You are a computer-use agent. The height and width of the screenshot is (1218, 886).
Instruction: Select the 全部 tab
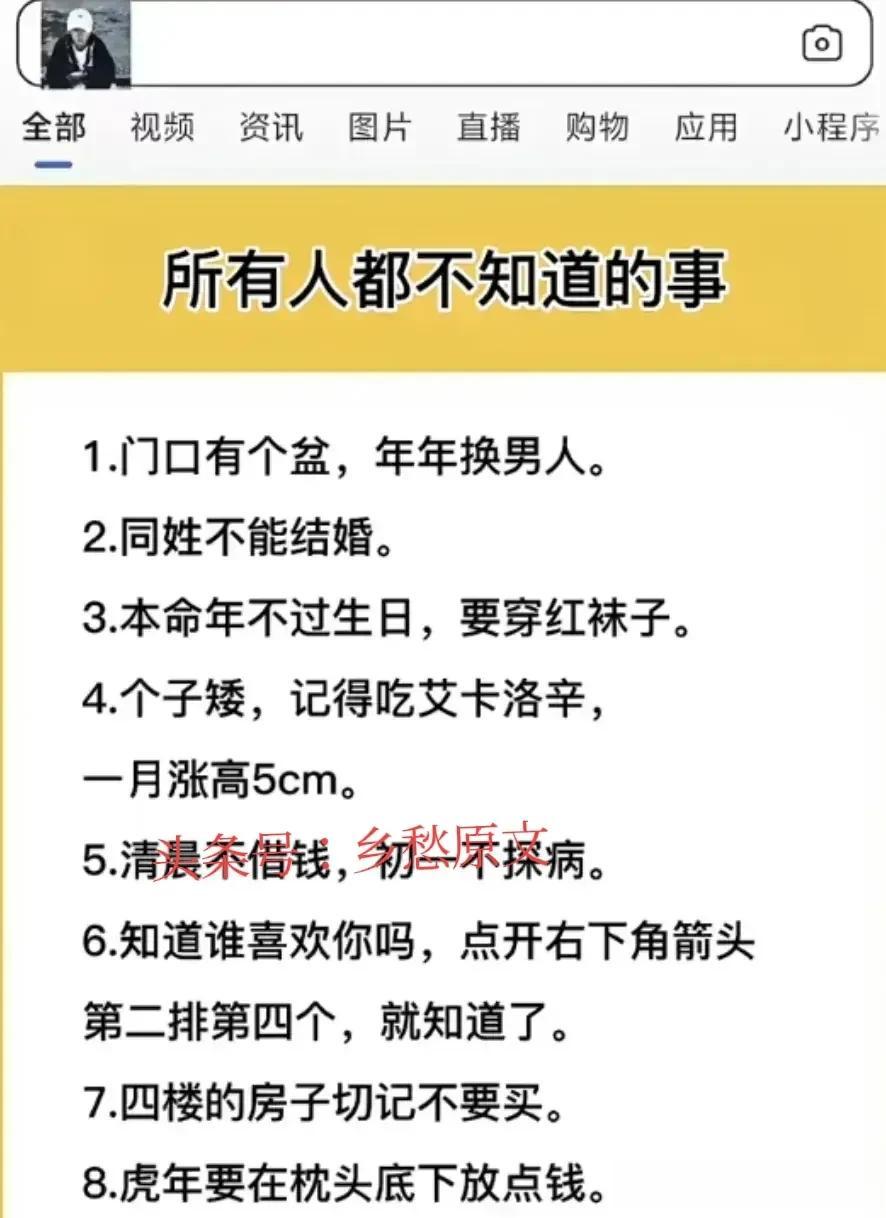click(x=54, y=128)
